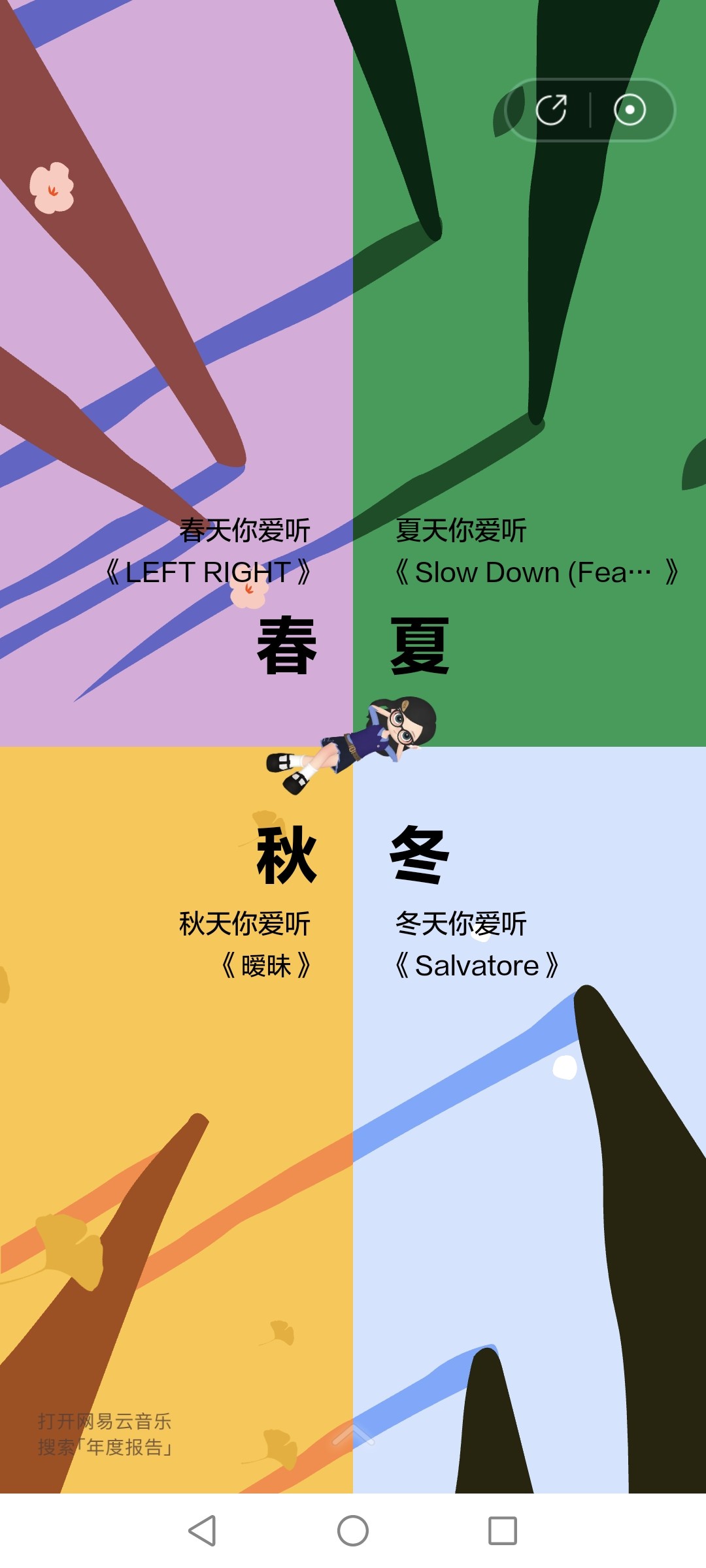Tap the share arrow icon in capsule
706x1568 pixels.
[551, 110]
